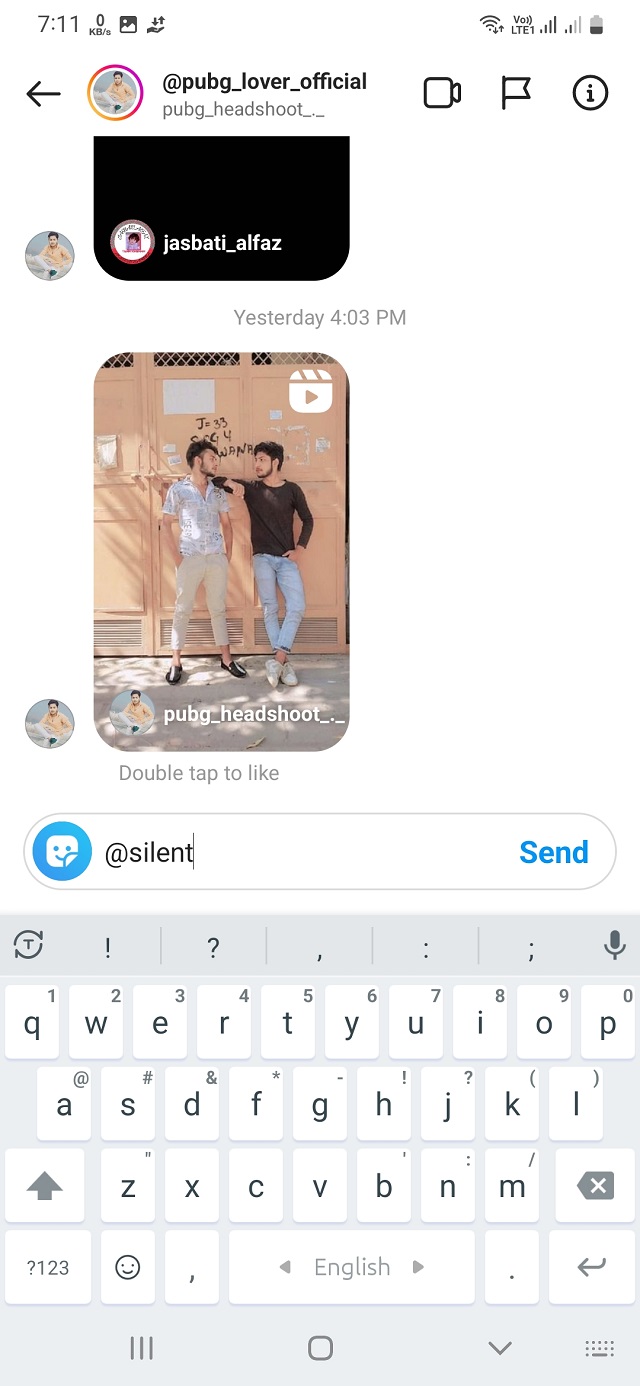Open chat details info icon
Viewport: 640px width, 1386px height.
tap(590, 94)
